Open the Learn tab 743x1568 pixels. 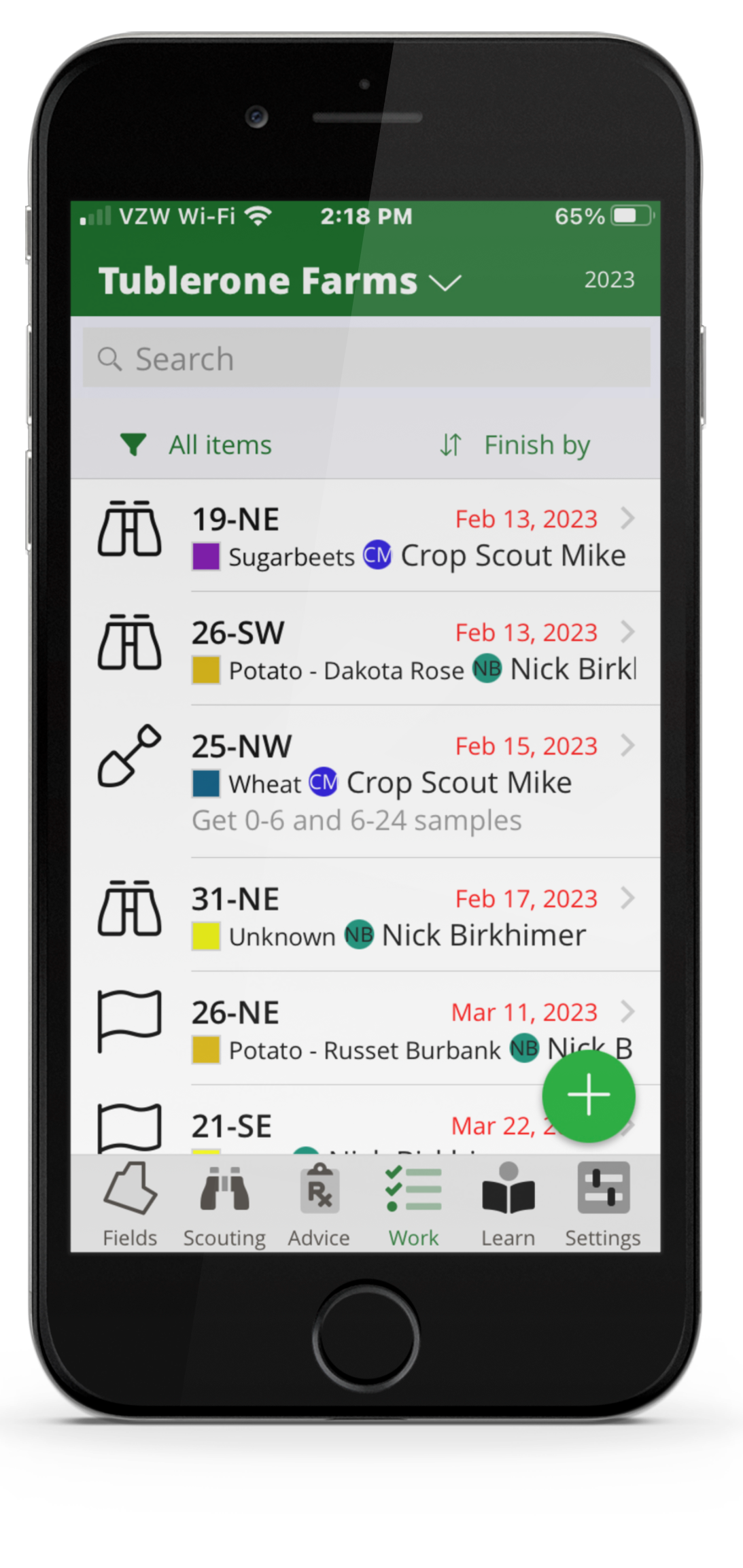pyautogui.click(x=508, y=1204)
